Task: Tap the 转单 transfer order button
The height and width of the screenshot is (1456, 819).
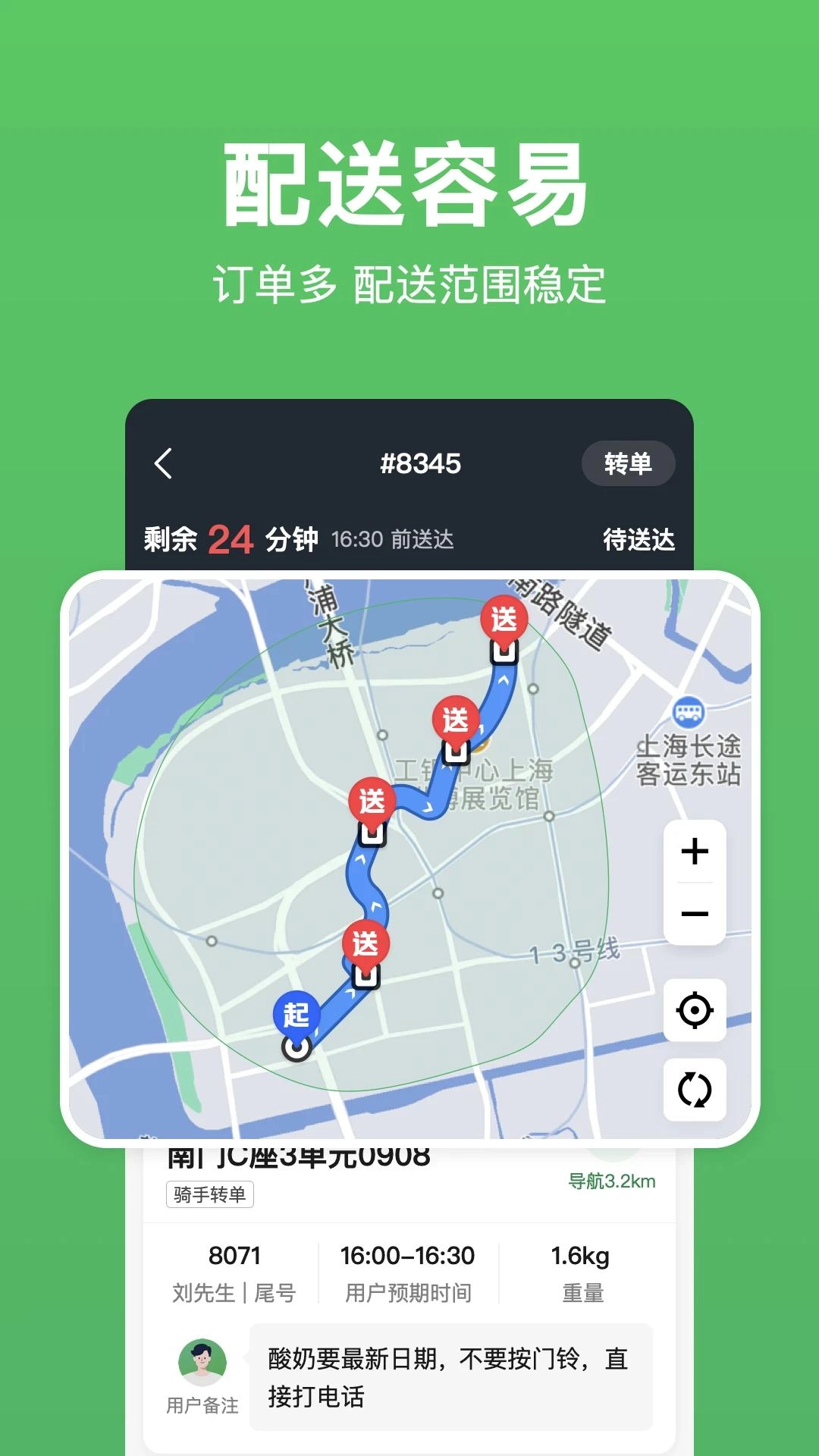Action: pyautogui.click(x=629, y=461)
